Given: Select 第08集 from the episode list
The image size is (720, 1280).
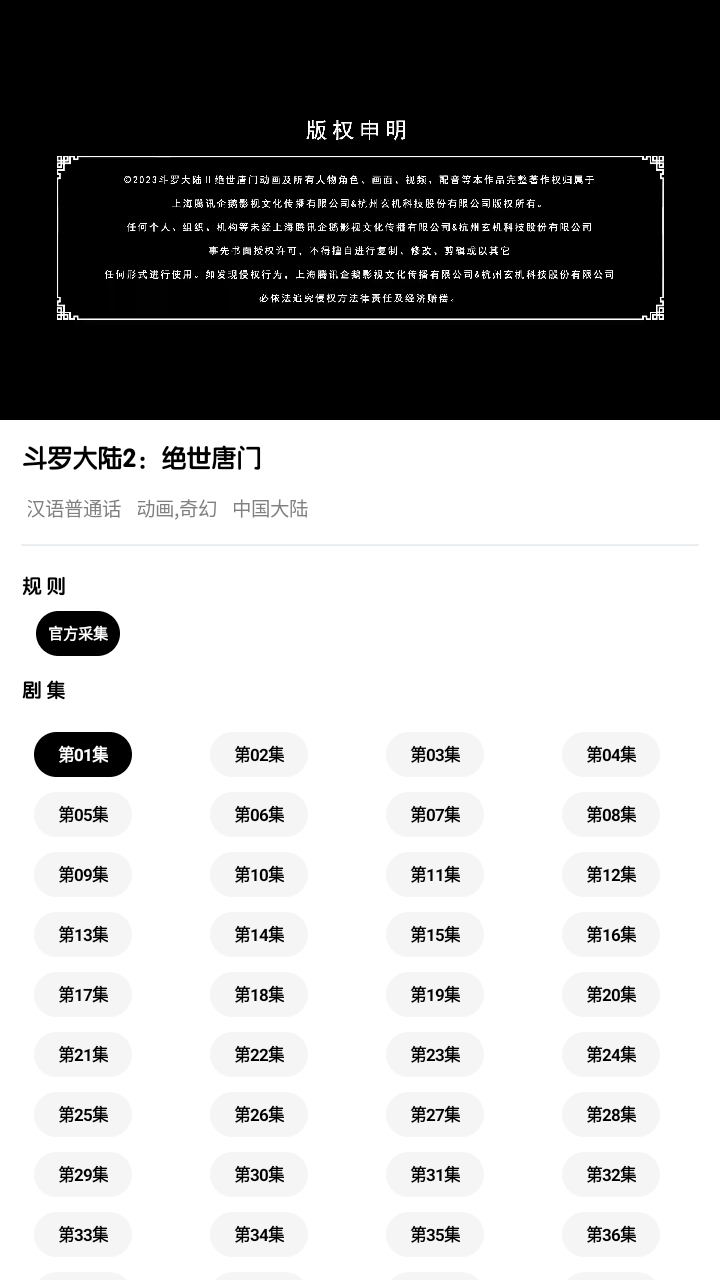Looking at the screenshot, I should tap(611, 815).
